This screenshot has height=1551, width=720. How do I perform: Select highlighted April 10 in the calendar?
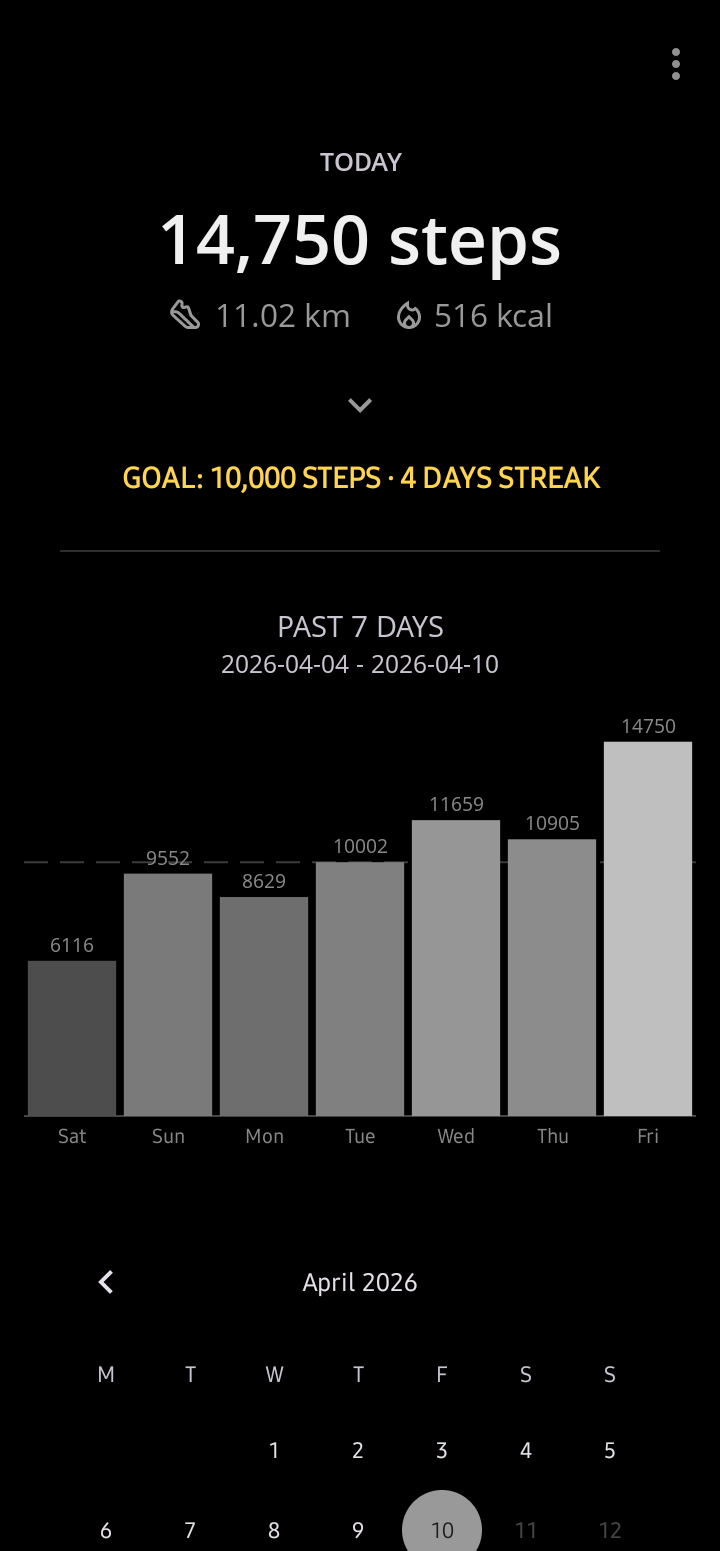442,1530
